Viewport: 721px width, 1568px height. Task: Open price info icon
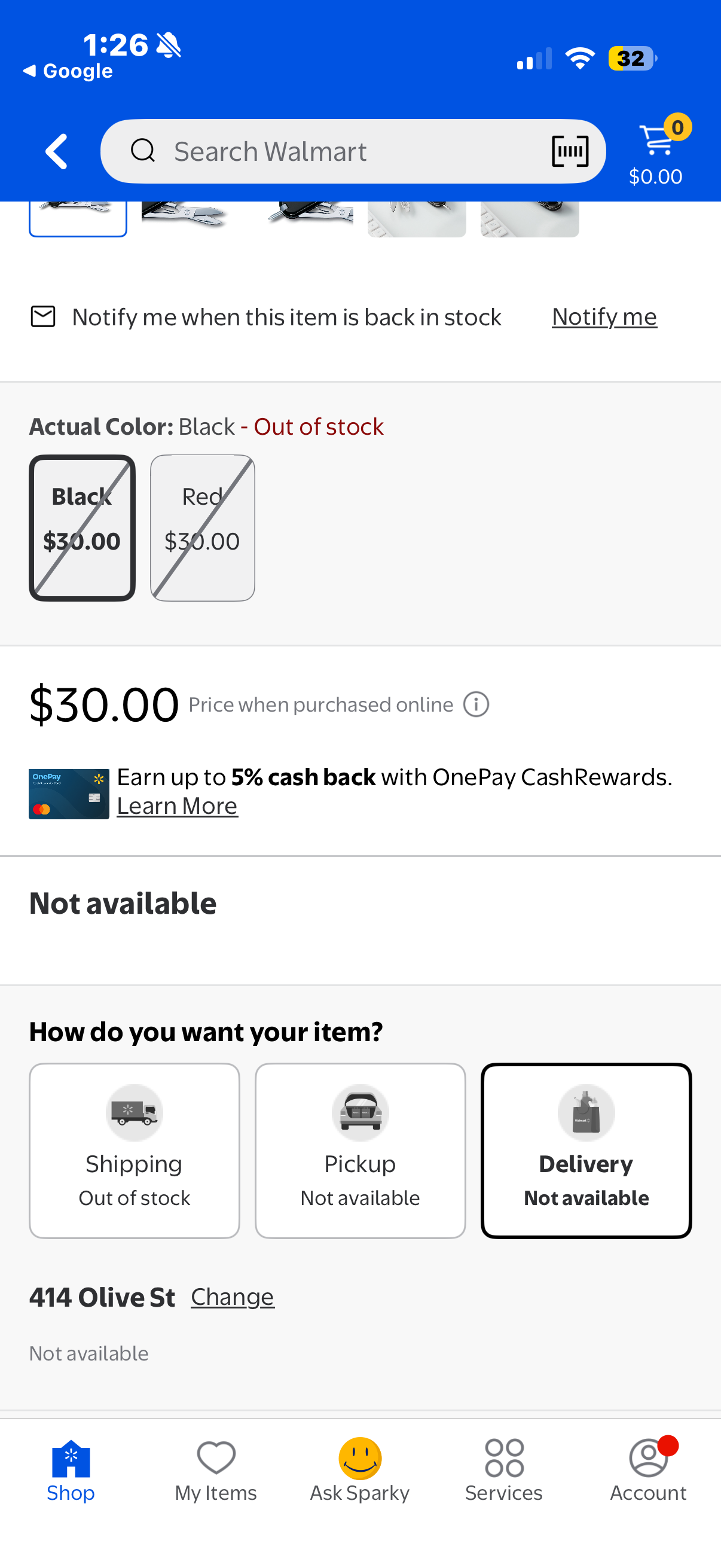tap(476, 704)
